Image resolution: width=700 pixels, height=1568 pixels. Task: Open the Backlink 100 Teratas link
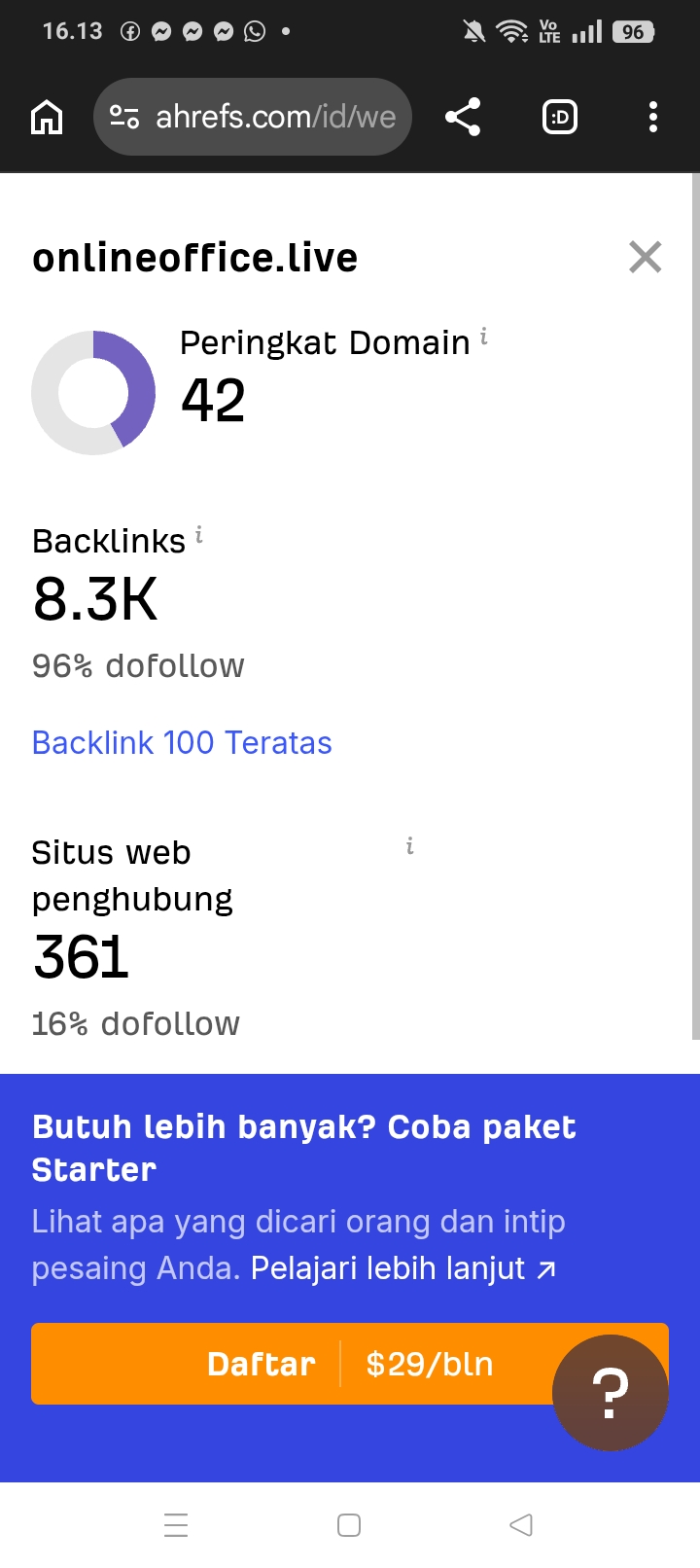(182, 743)
